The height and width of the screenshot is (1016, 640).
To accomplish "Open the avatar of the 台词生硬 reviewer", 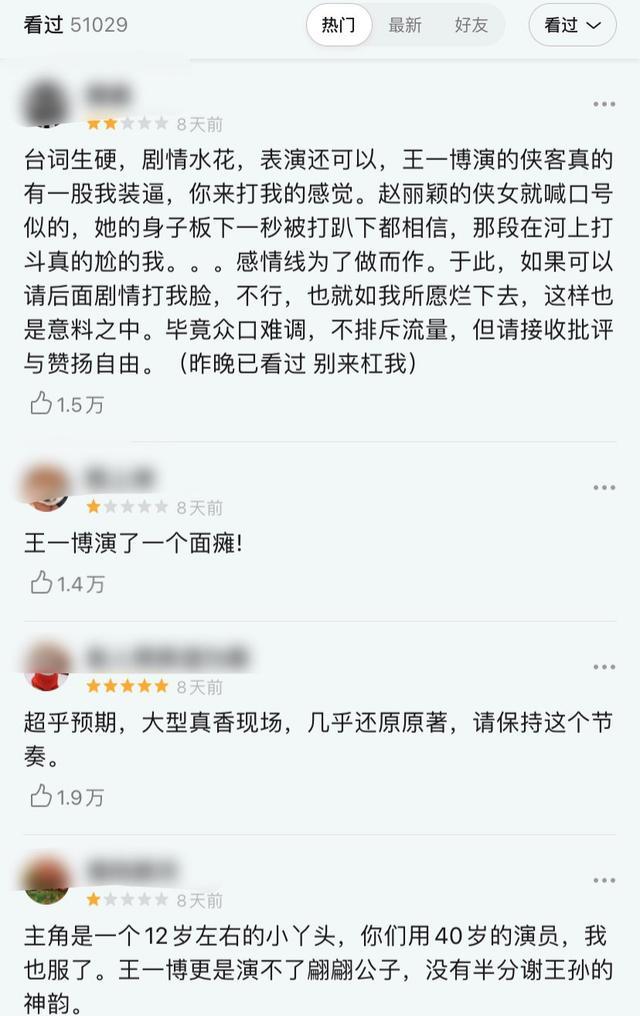I will (x=46, y=105).
